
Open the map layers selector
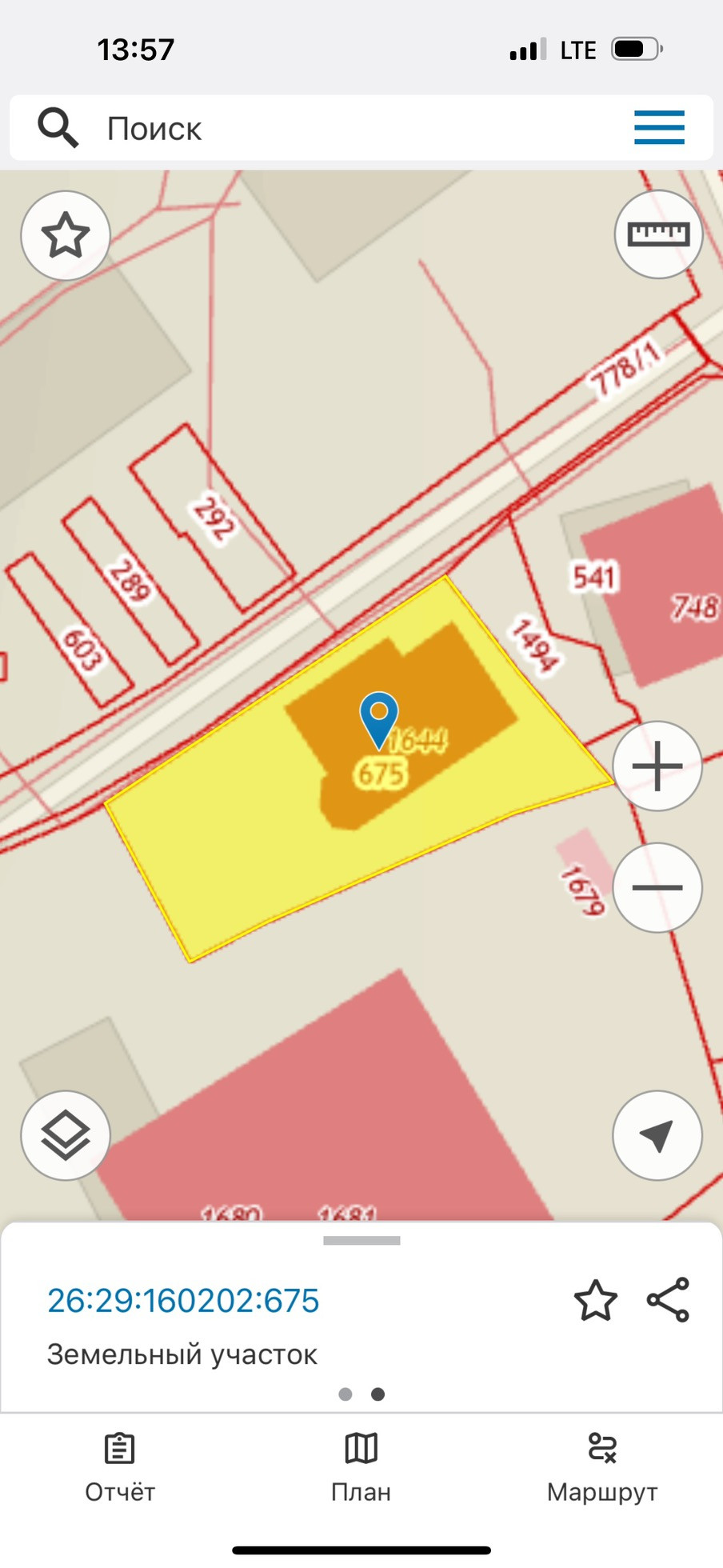point(66,1135)
